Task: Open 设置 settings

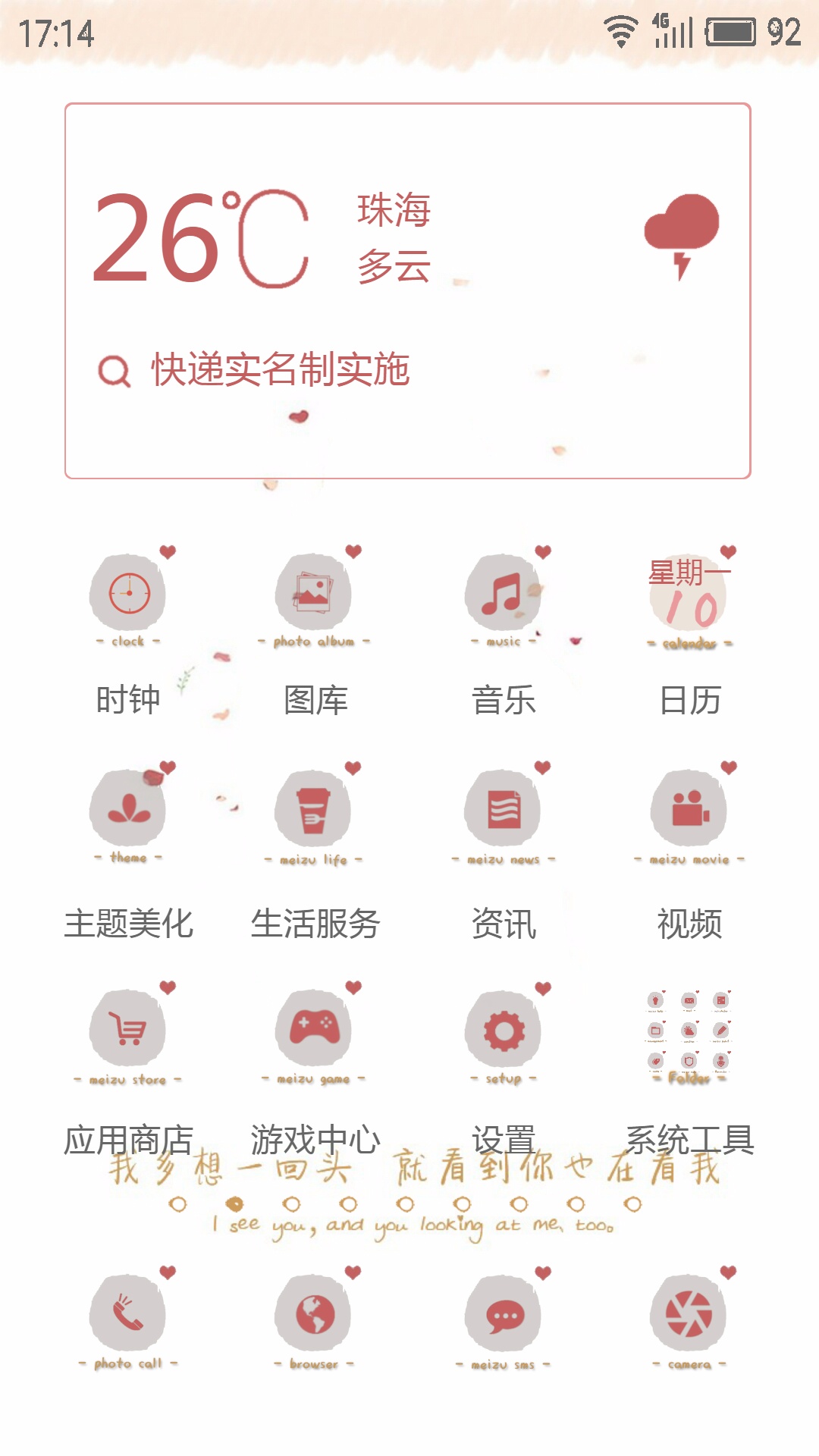Action: (503, 1031)
